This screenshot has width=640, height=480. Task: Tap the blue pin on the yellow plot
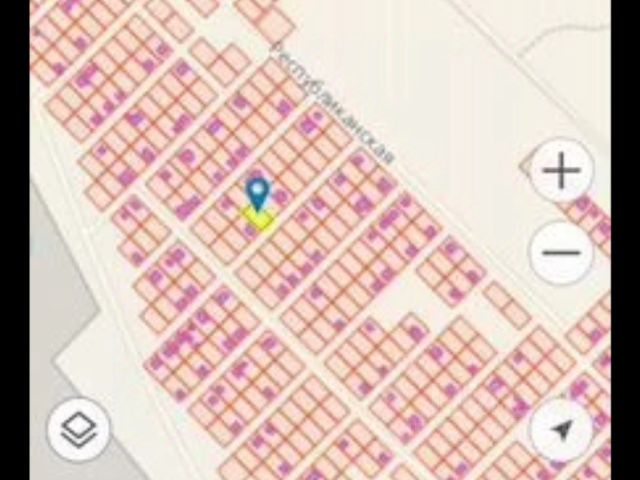(257, 192)
